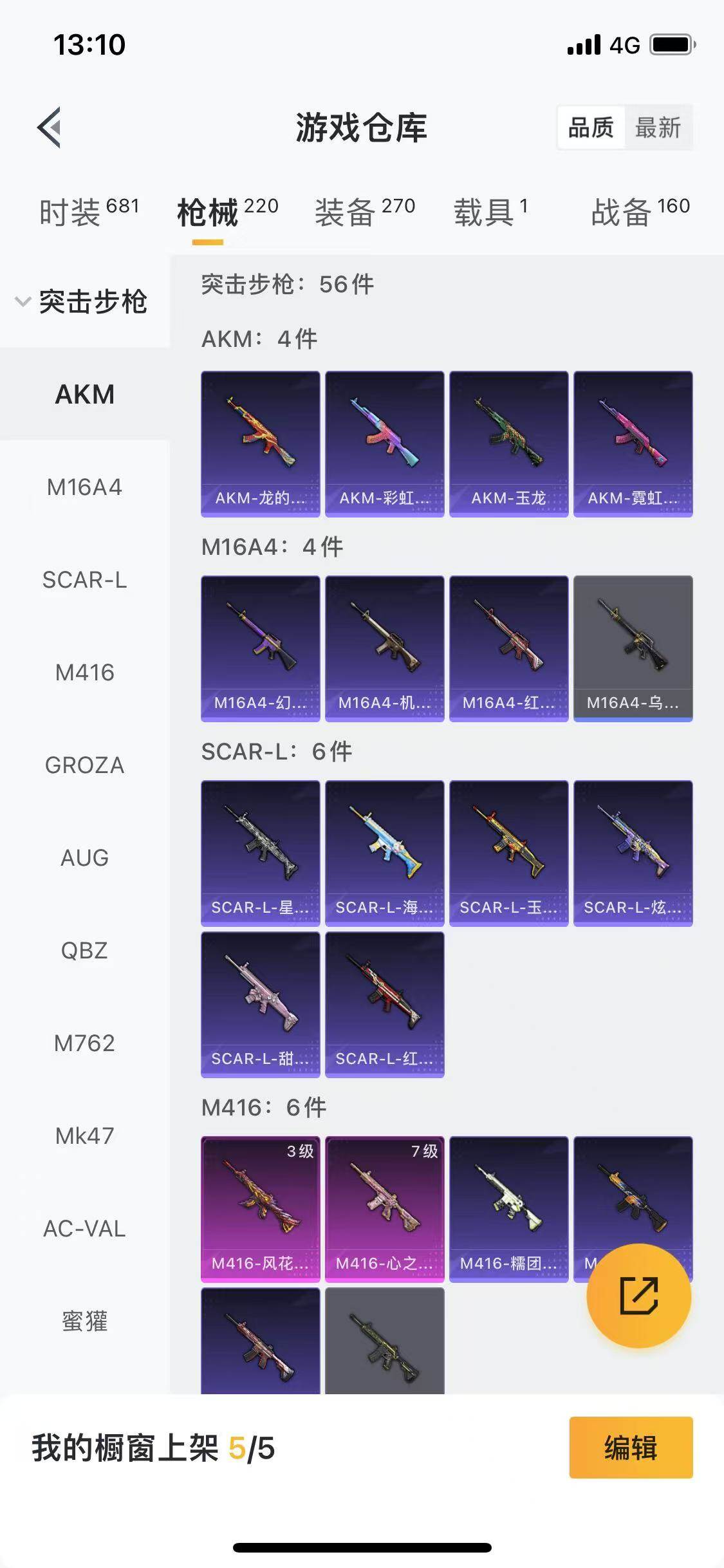View the AKM-彩虹 skin tile

click(x=384, y=443)
